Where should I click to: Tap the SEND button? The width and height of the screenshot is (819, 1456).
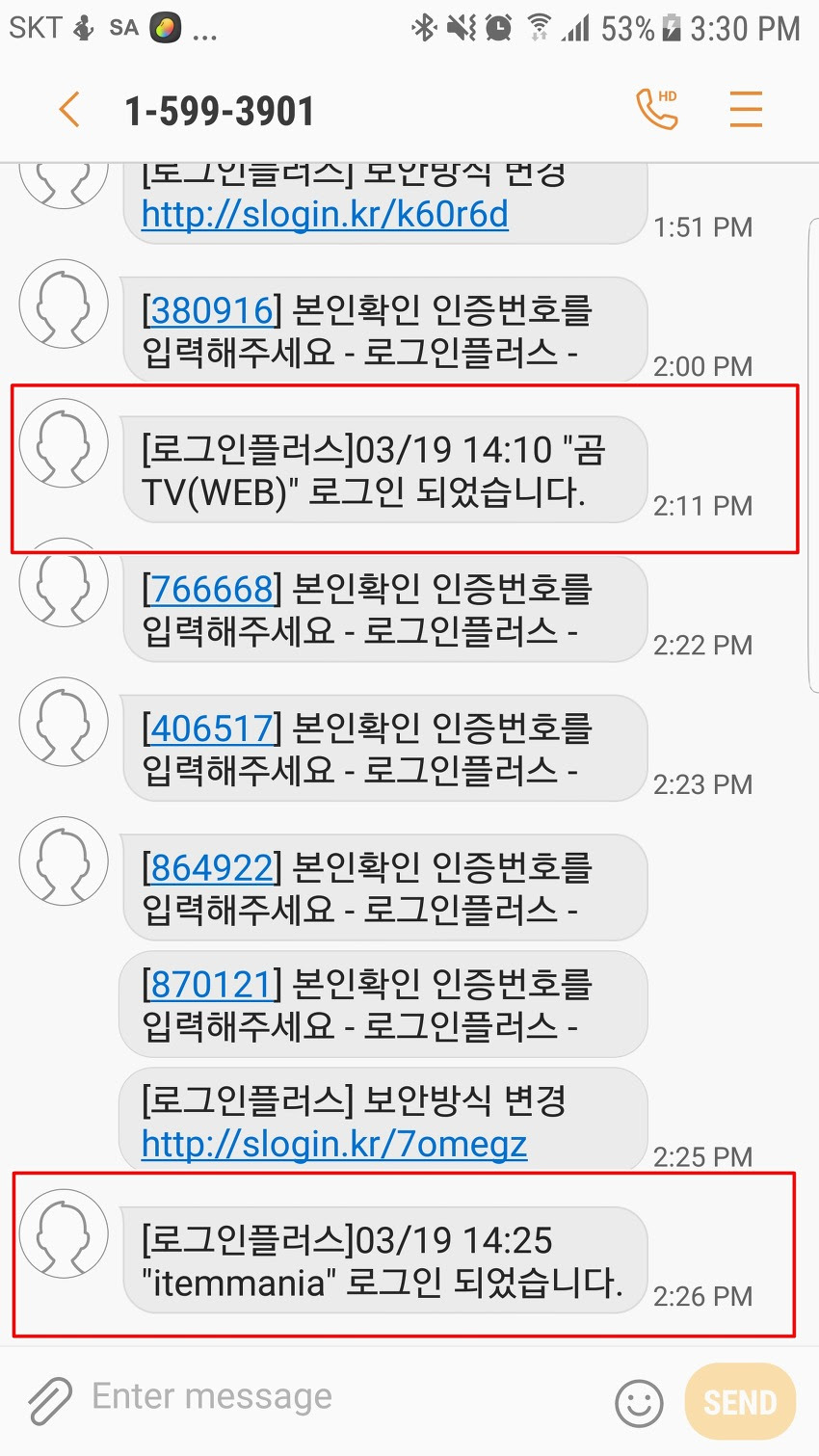pyautogui.click(x=740, y=1402)
